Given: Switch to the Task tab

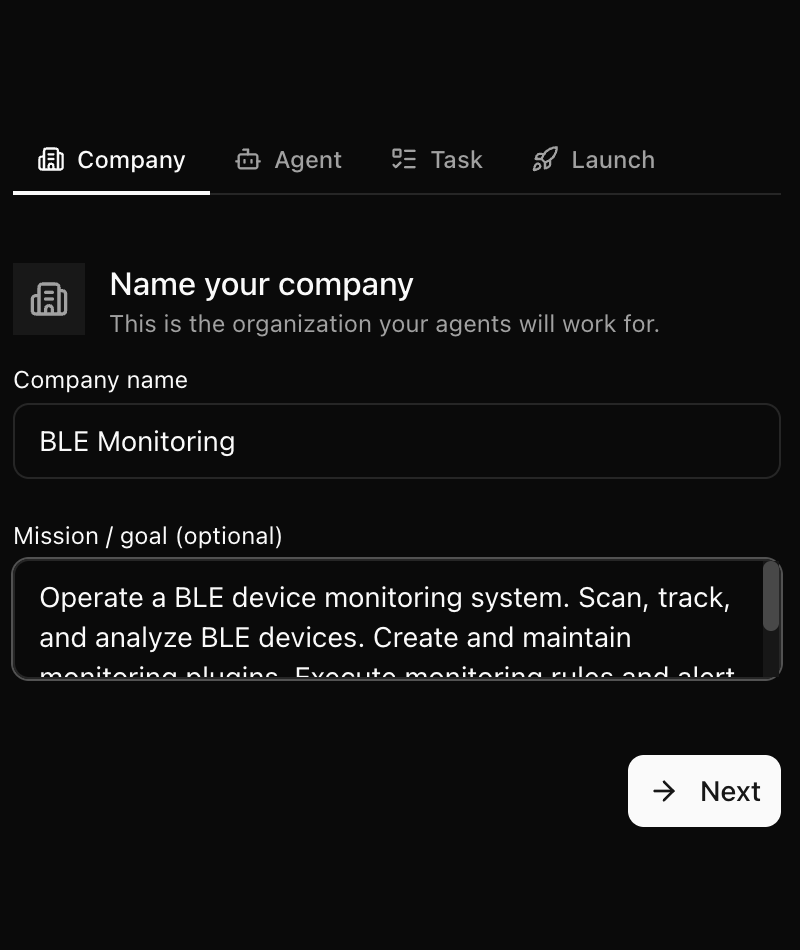Looking at the screenshot, I should coord(437,160).
